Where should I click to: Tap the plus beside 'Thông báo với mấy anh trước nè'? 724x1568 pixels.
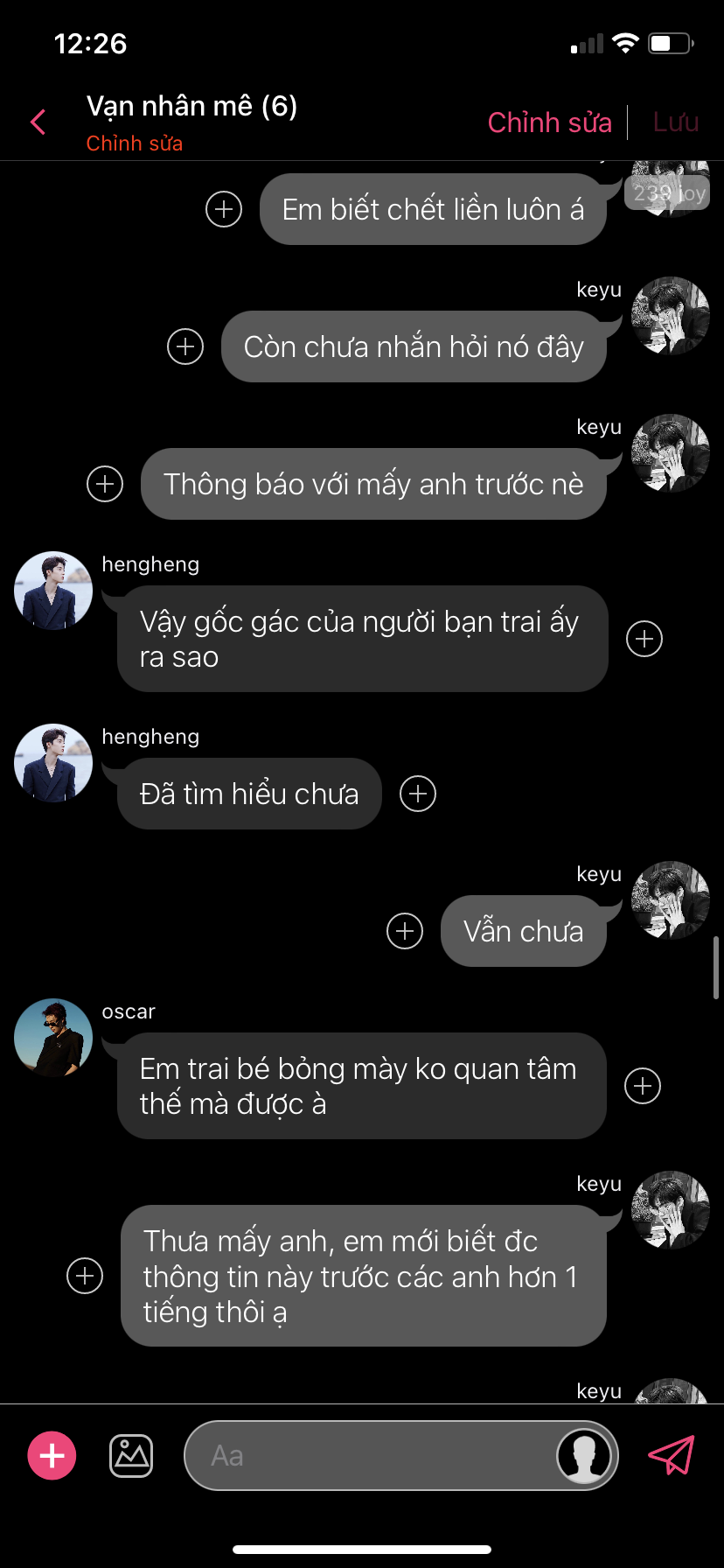105,484
